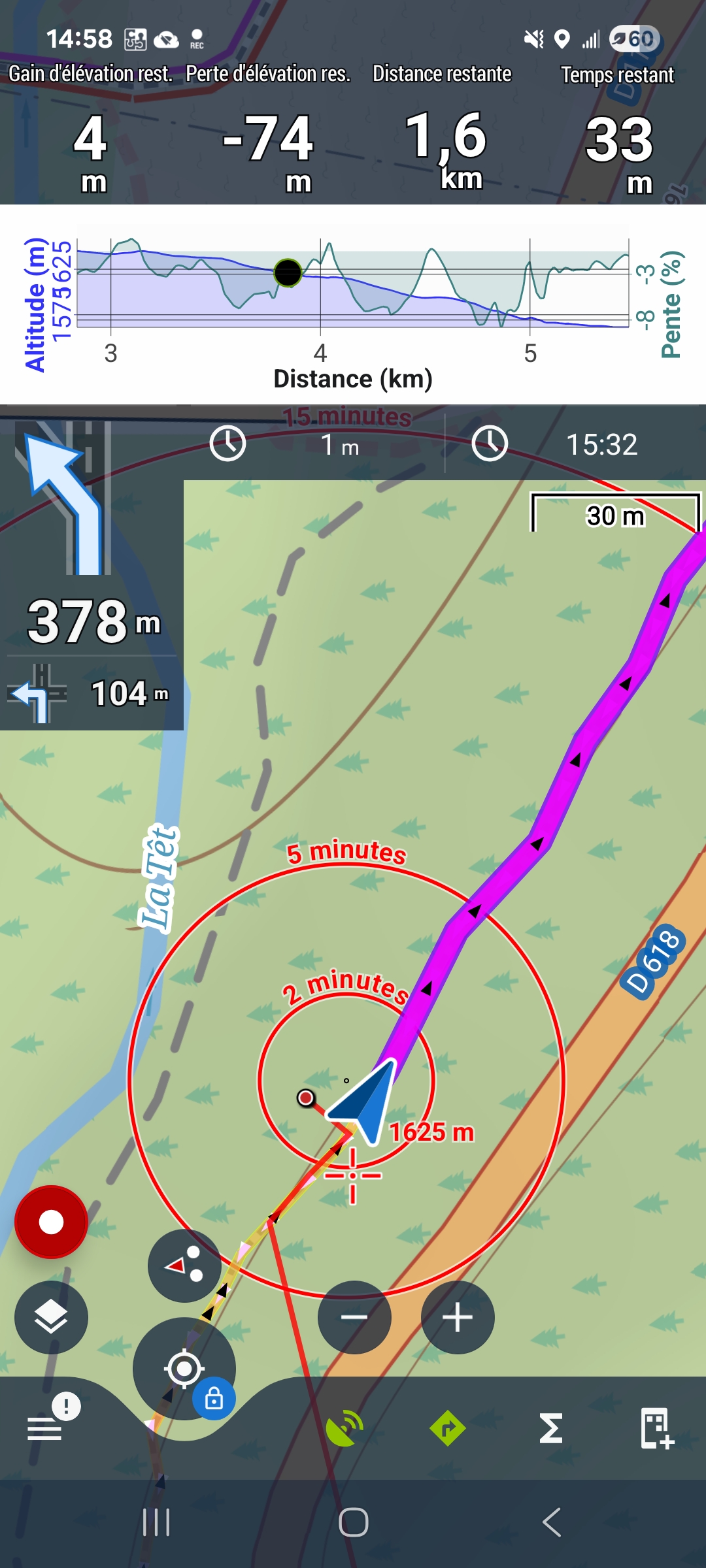The image size is (706, 1568).
Task: Open the map layers selector
Action: click(x=51, y=1317)
